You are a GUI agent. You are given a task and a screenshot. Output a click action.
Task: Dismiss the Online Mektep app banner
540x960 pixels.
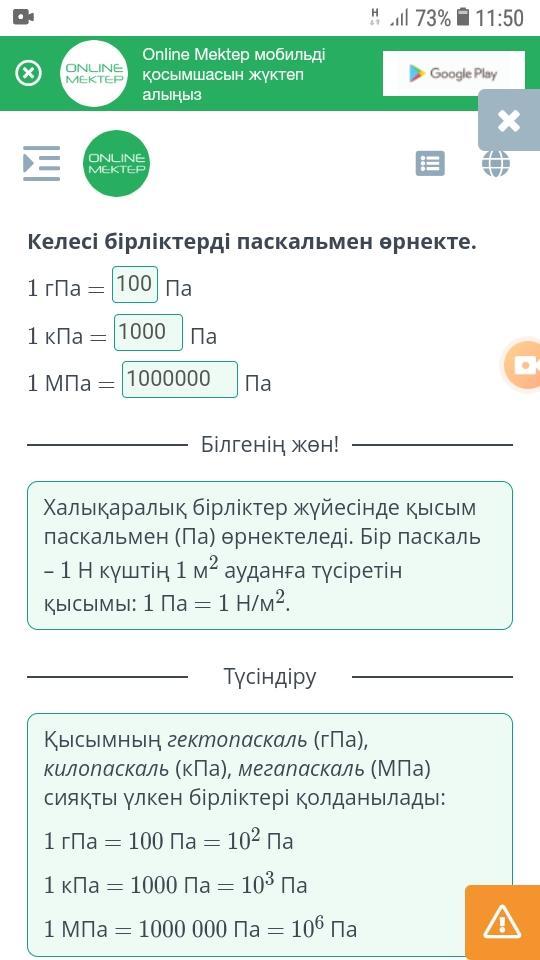(28, 73)
